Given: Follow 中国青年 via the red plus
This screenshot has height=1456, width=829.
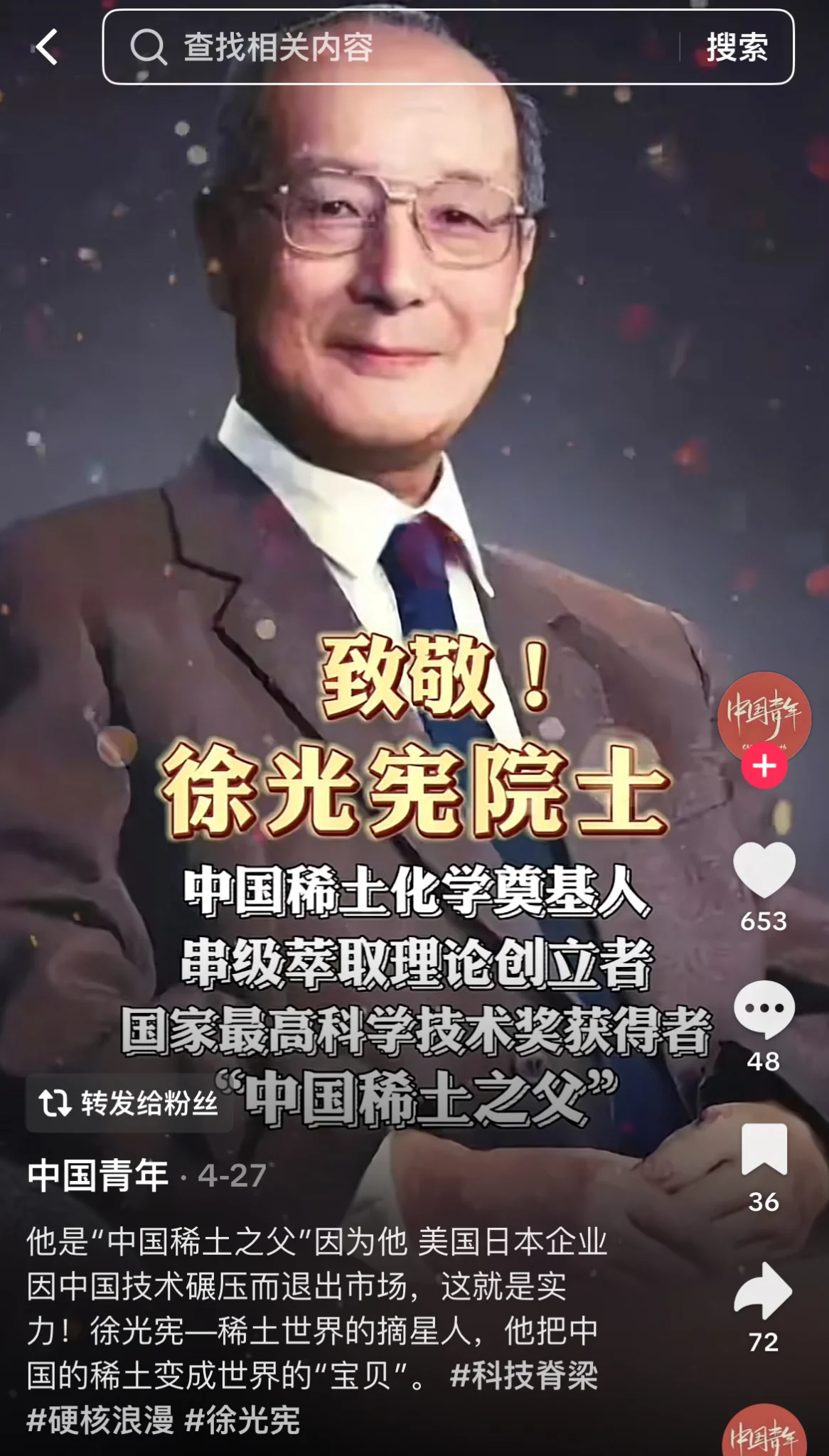Looking at the screenshot, I should [x=764, y=766].
